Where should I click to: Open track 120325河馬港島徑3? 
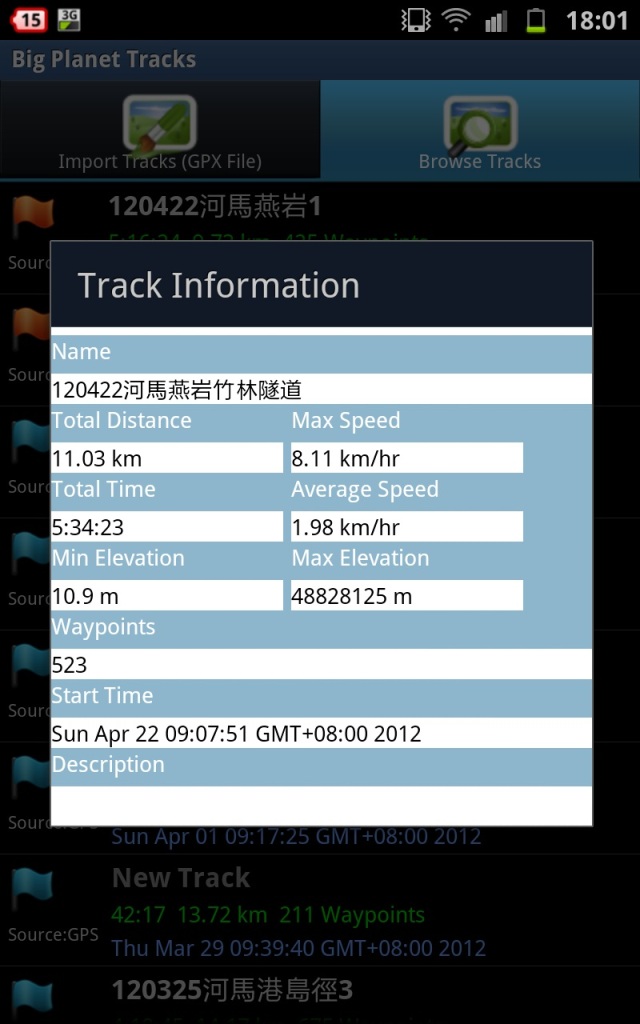[x=320, y=996]
